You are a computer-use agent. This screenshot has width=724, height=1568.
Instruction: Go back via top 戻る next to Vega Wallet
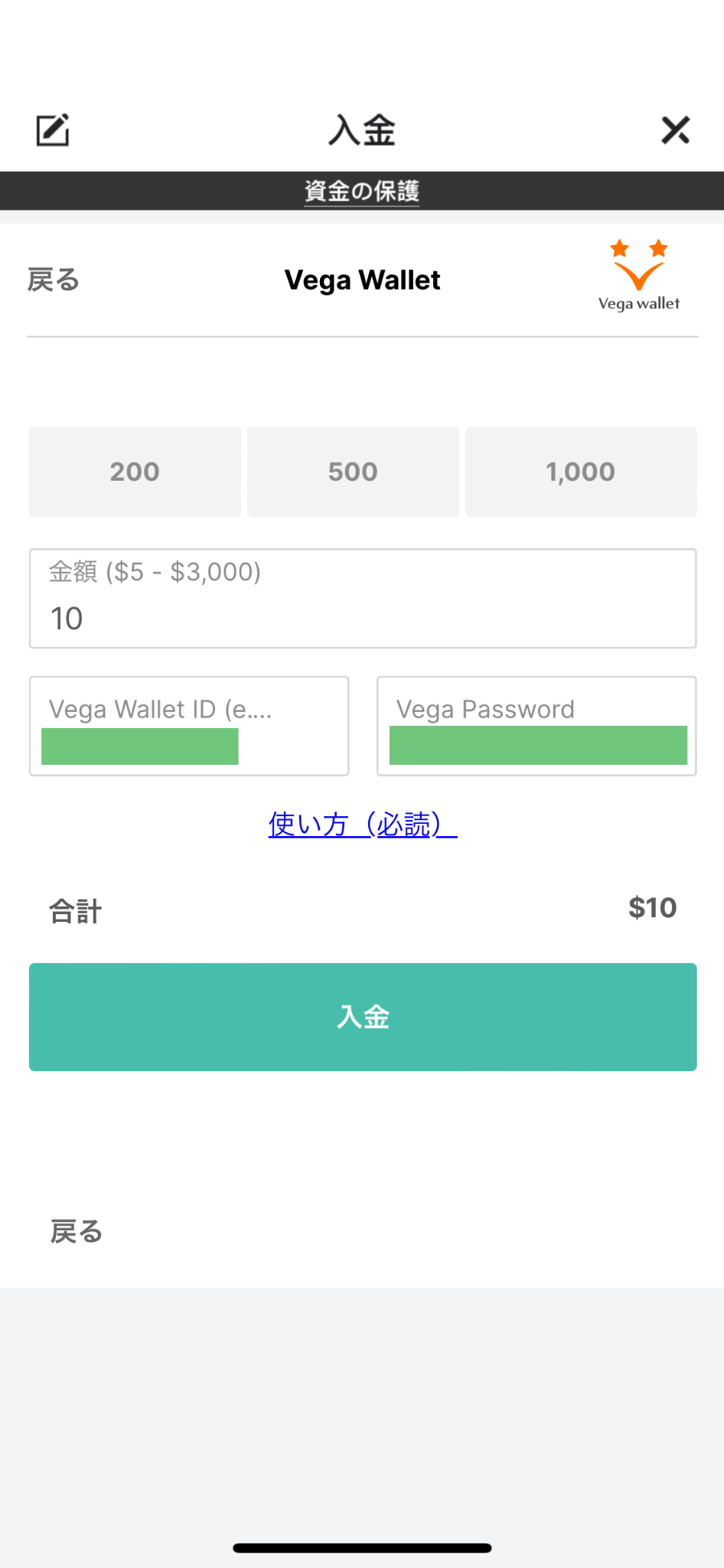[x=54, y=280]
